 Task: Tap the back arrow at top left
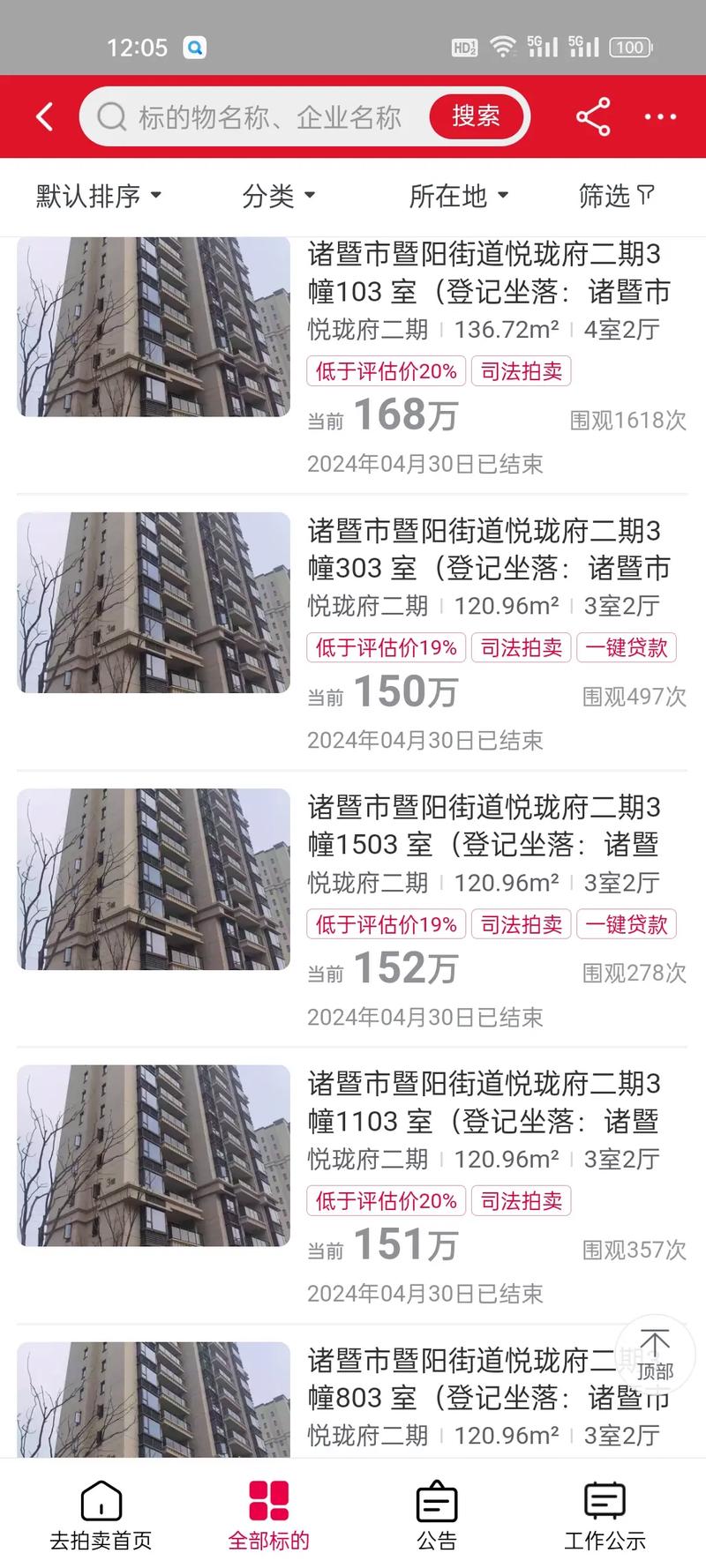click(x=44, y=116)
